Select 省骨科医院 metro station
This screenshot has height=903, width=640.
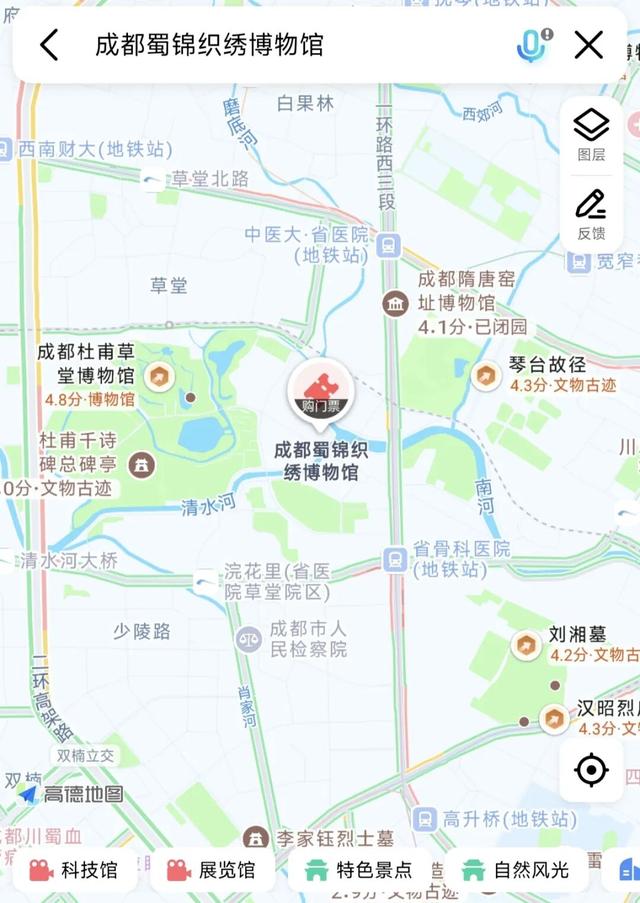[x=395, y=559]
